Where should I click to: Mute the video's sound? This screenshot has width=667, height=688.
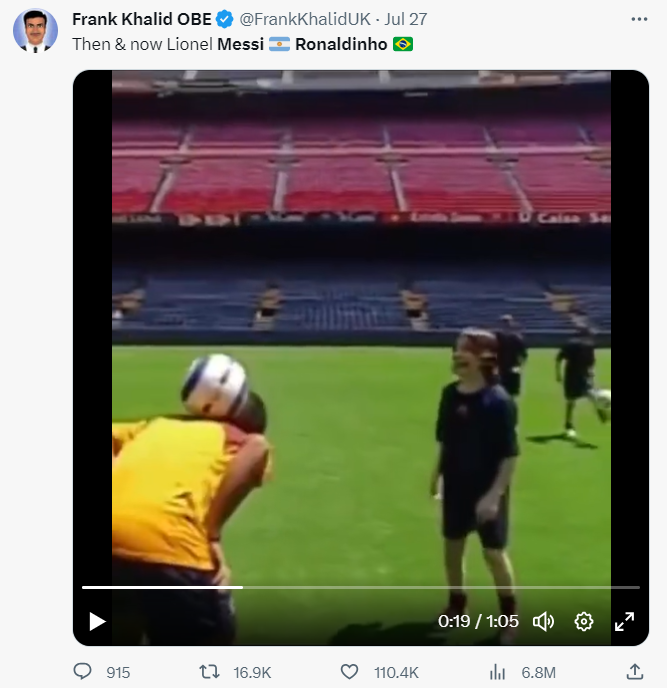point(543,622)
